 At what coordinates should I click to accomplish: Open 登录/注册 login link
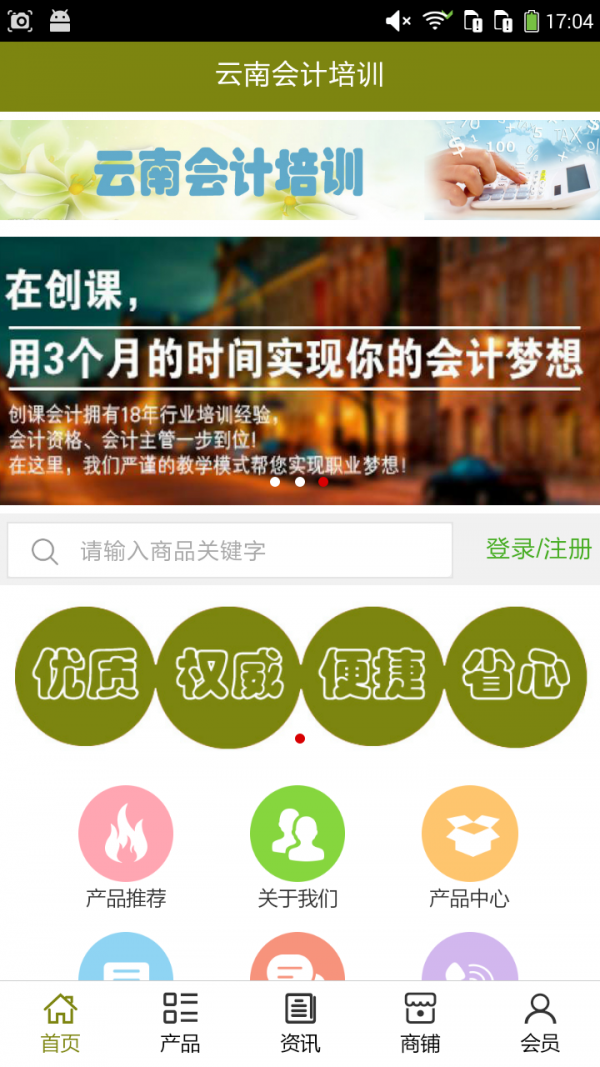[x=538, y=548]
